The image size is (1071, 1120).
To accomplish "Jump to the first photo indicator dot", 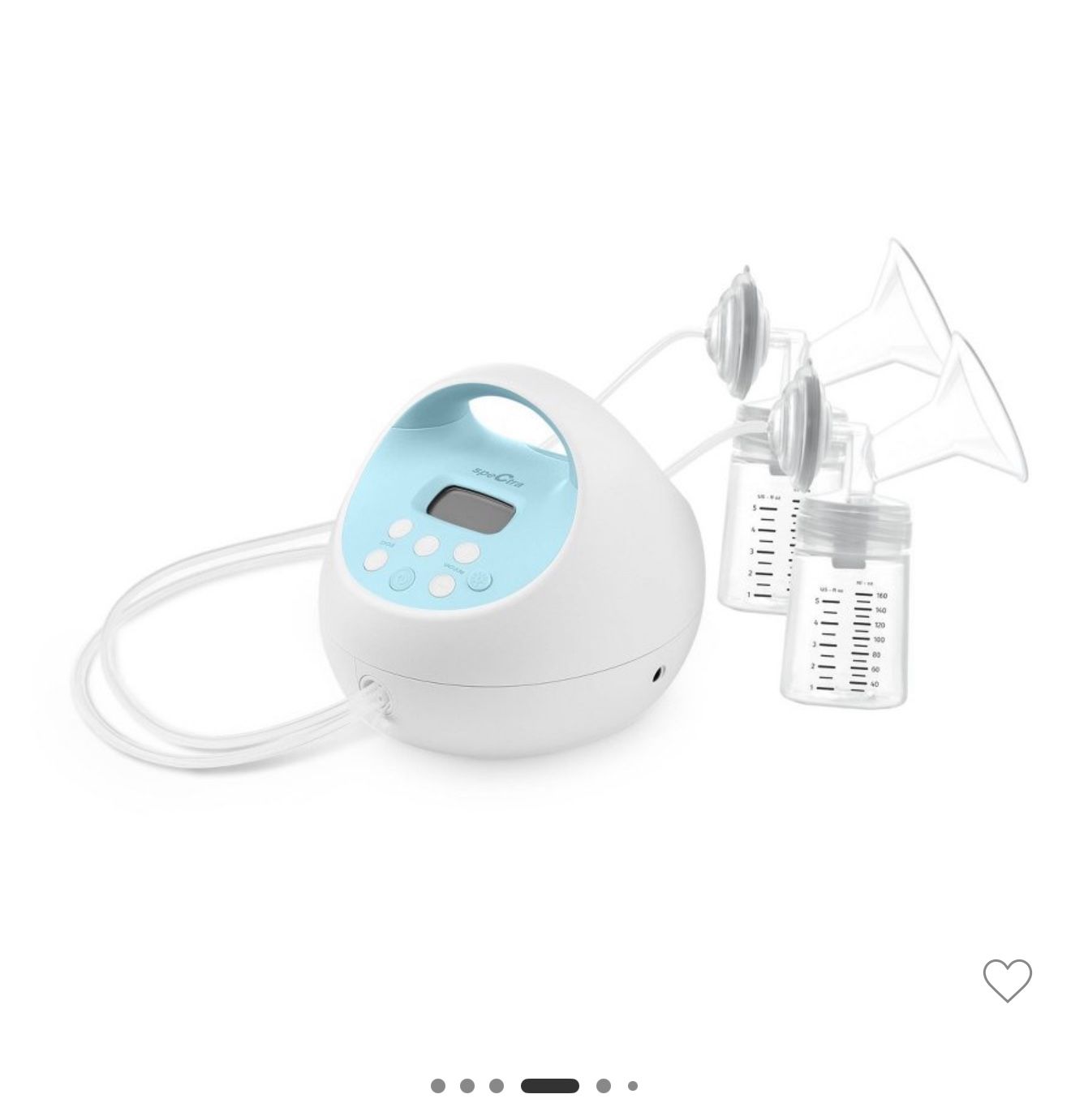I will 438,1085.
